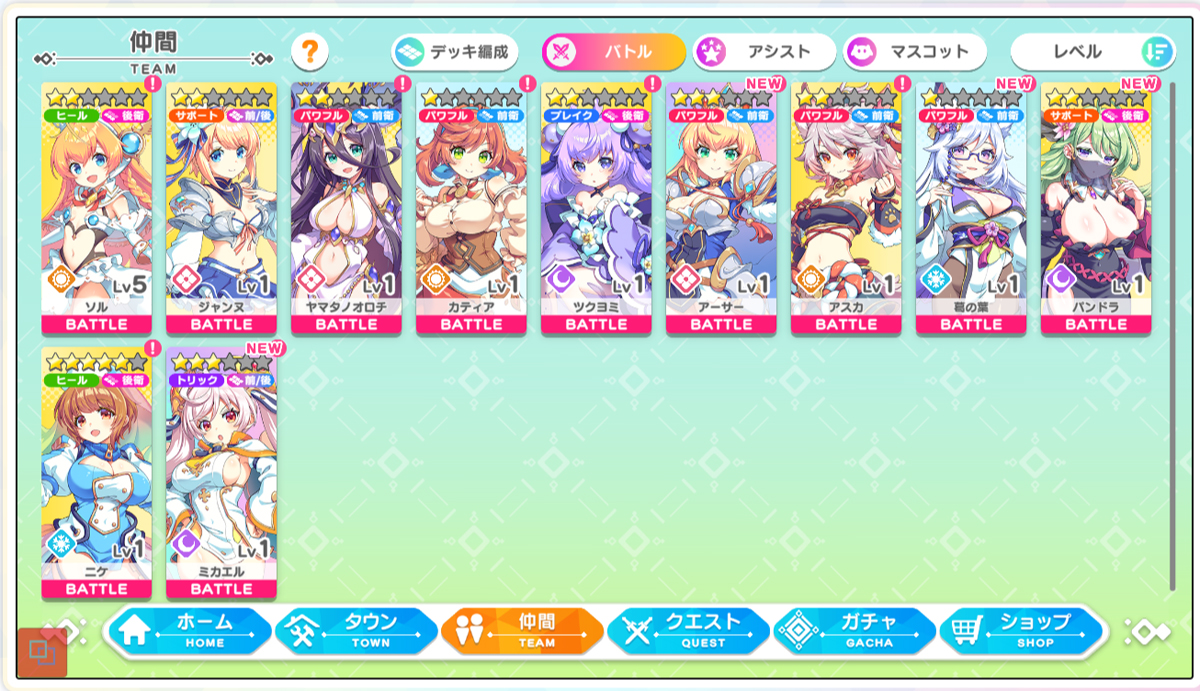Open the タウン TOWN section

[356, 630]
